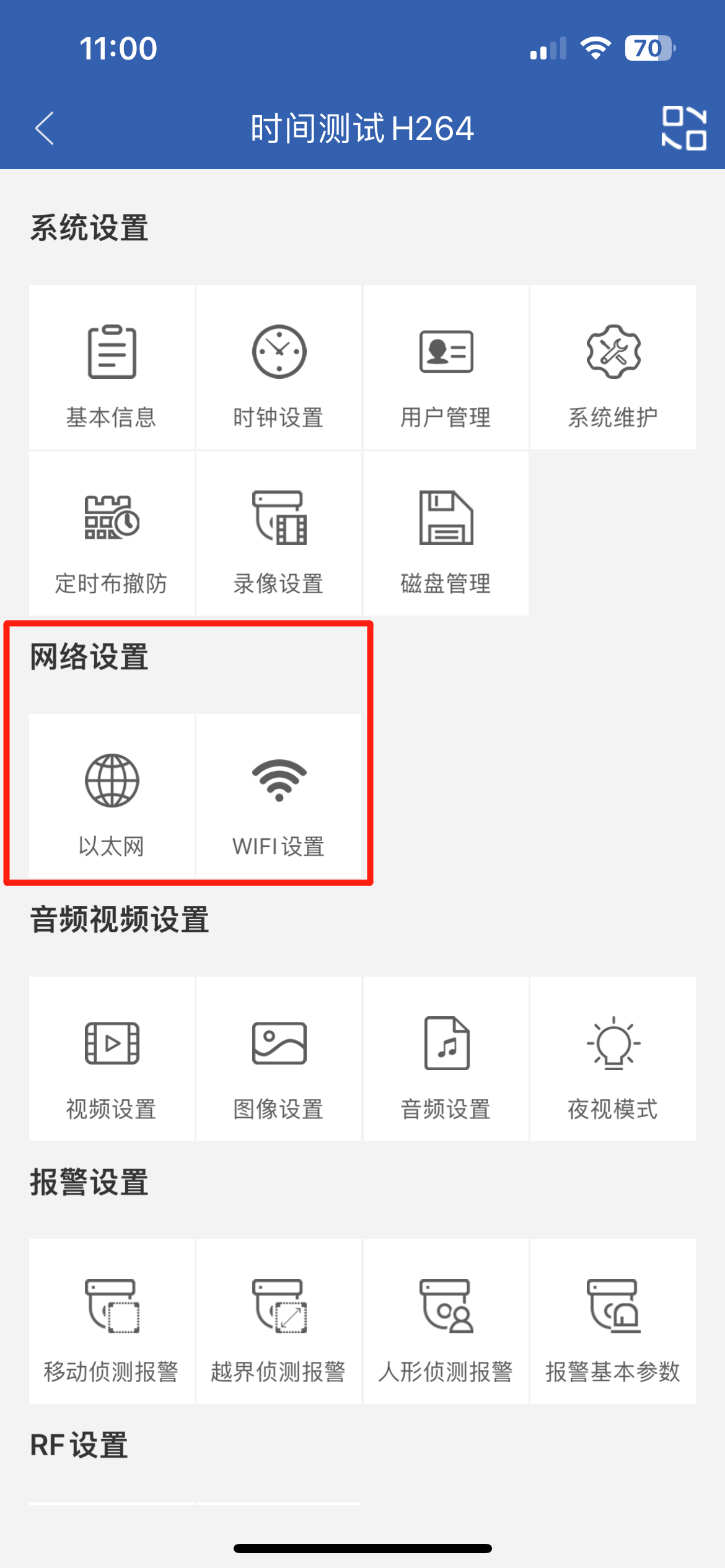Open 时钟设置 clock settings
This screenshot has width=725, height=1568.
pos(279,367)
